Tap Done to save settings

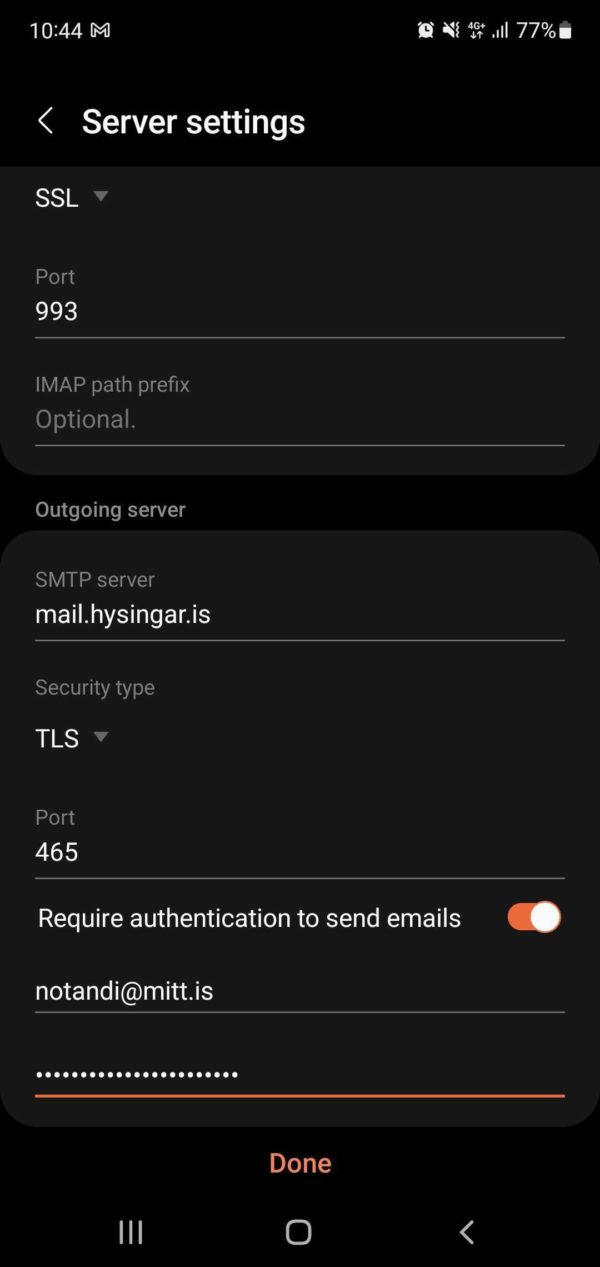(300, 1163)
